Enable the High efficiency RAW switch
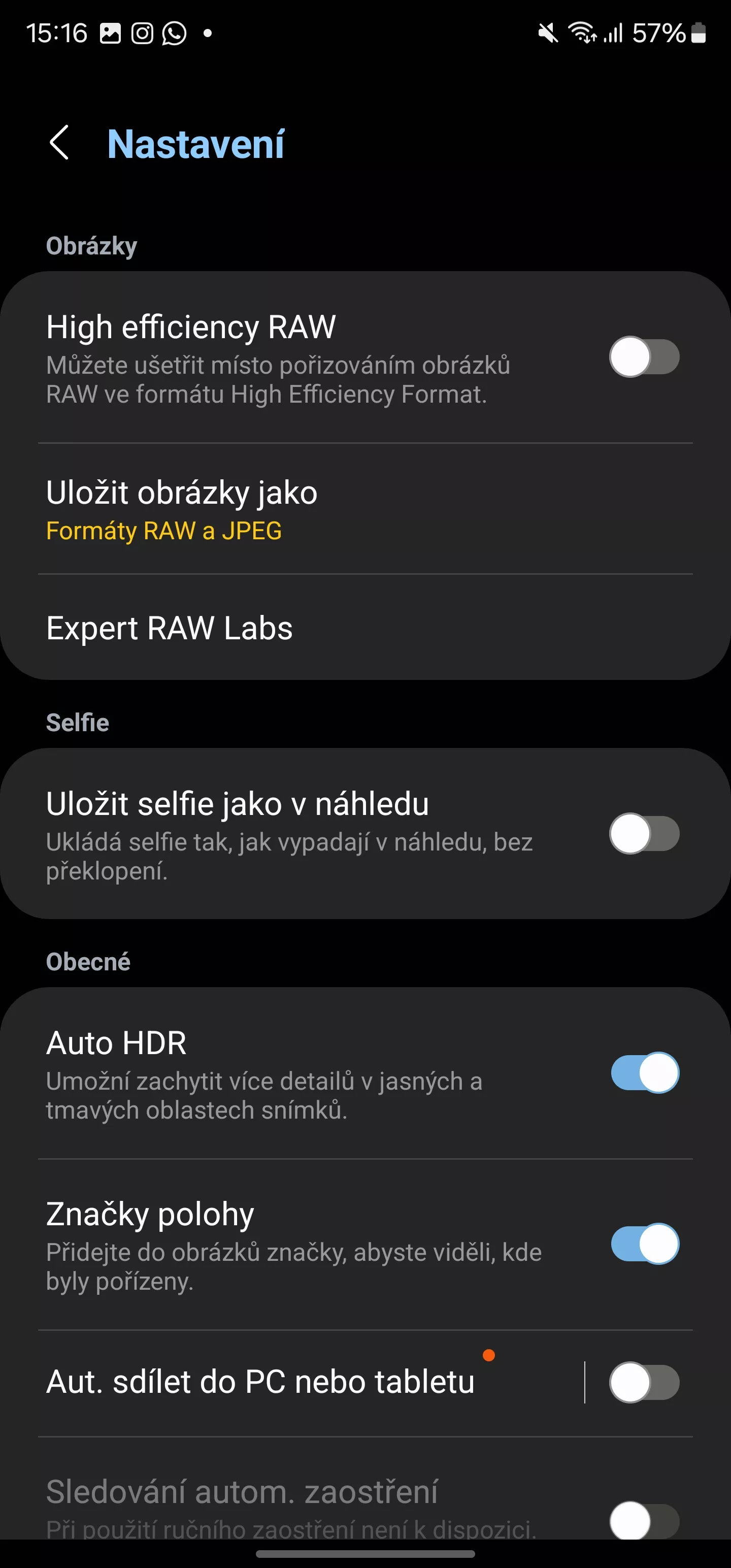 click(x=645, y=356)
